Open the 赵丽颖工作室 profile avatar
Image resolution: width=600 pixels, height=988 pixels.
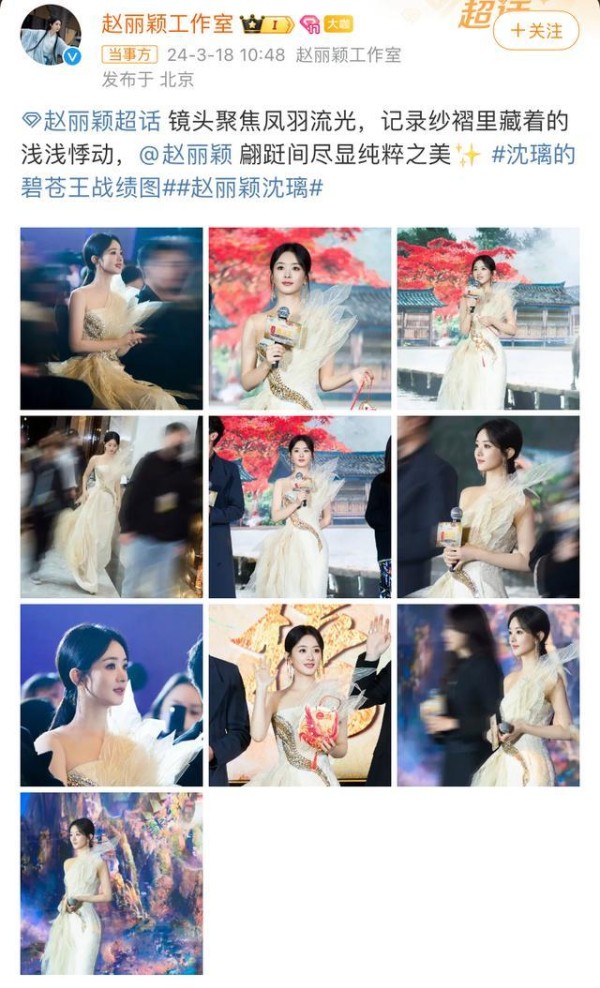(50, 35)
